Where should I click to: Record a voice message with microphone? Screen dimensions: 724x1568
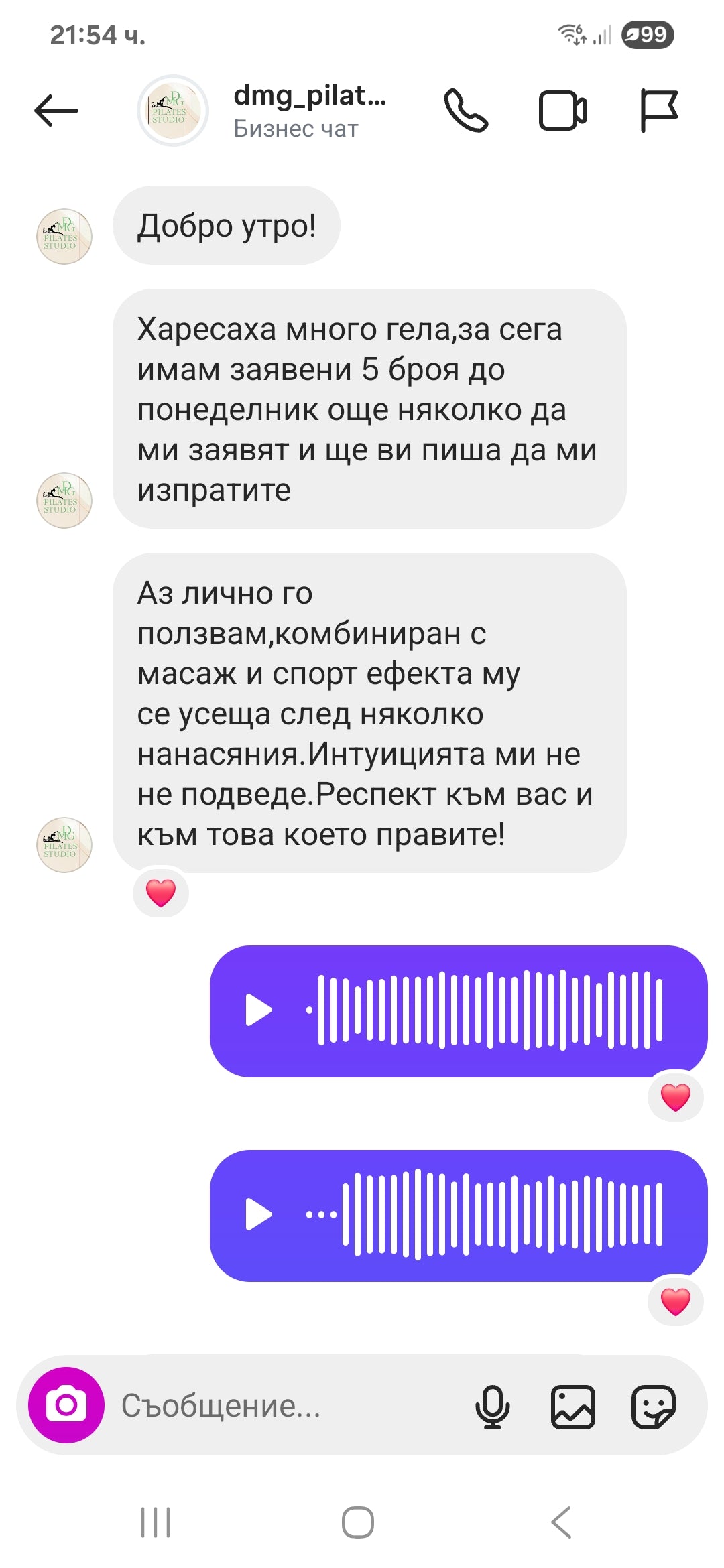point(493,1406)
